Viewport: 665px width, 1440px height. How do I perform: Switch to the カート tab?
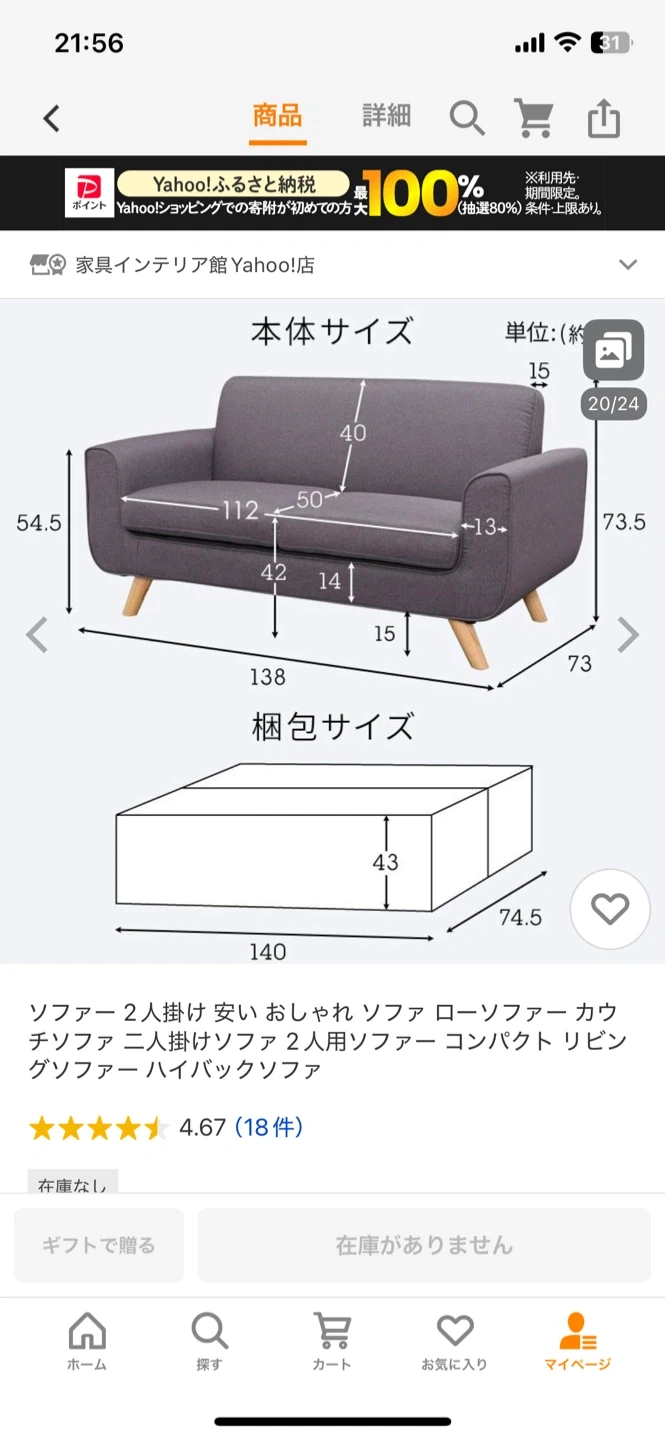pyautogui.click(x=332, y=1341)
